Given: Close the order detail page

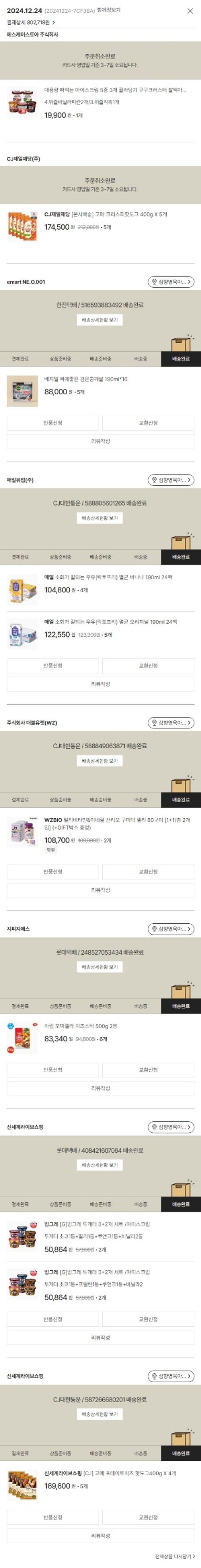Looking at the screenshot, I should coord(190,11).
